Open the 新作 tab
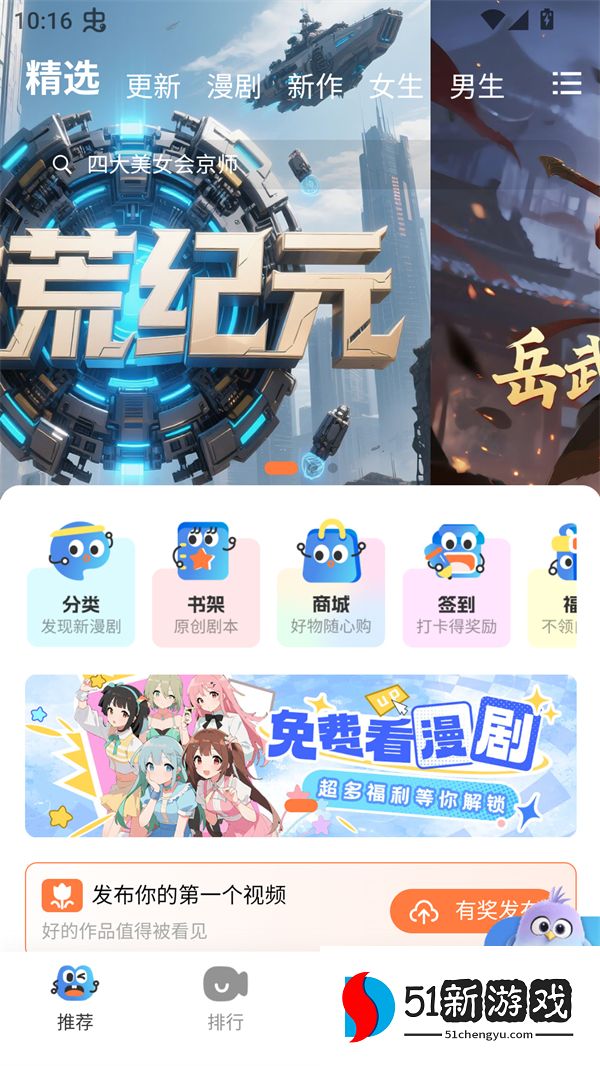The image size is (600, 1066). coord(315,87)
